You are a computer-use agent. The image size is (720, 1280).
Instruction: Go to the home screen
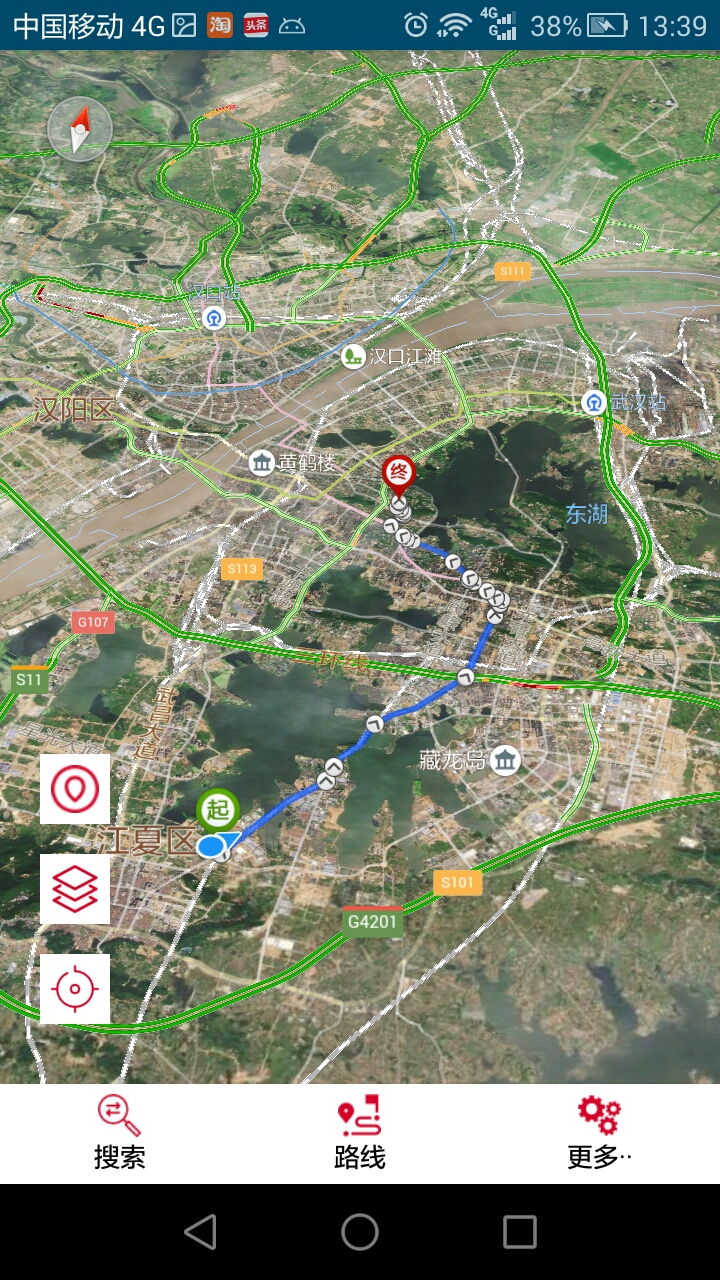360,1232
